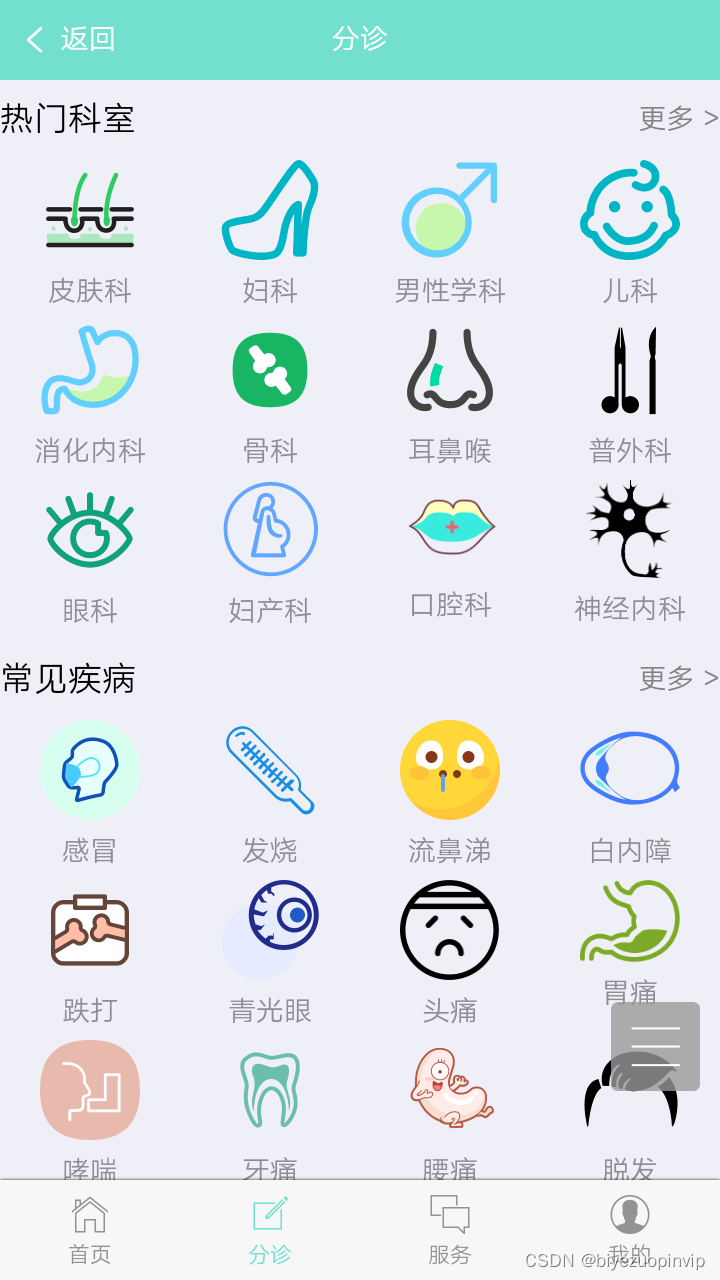Open the 骨科 bone icon

click(x=270, y=370)
